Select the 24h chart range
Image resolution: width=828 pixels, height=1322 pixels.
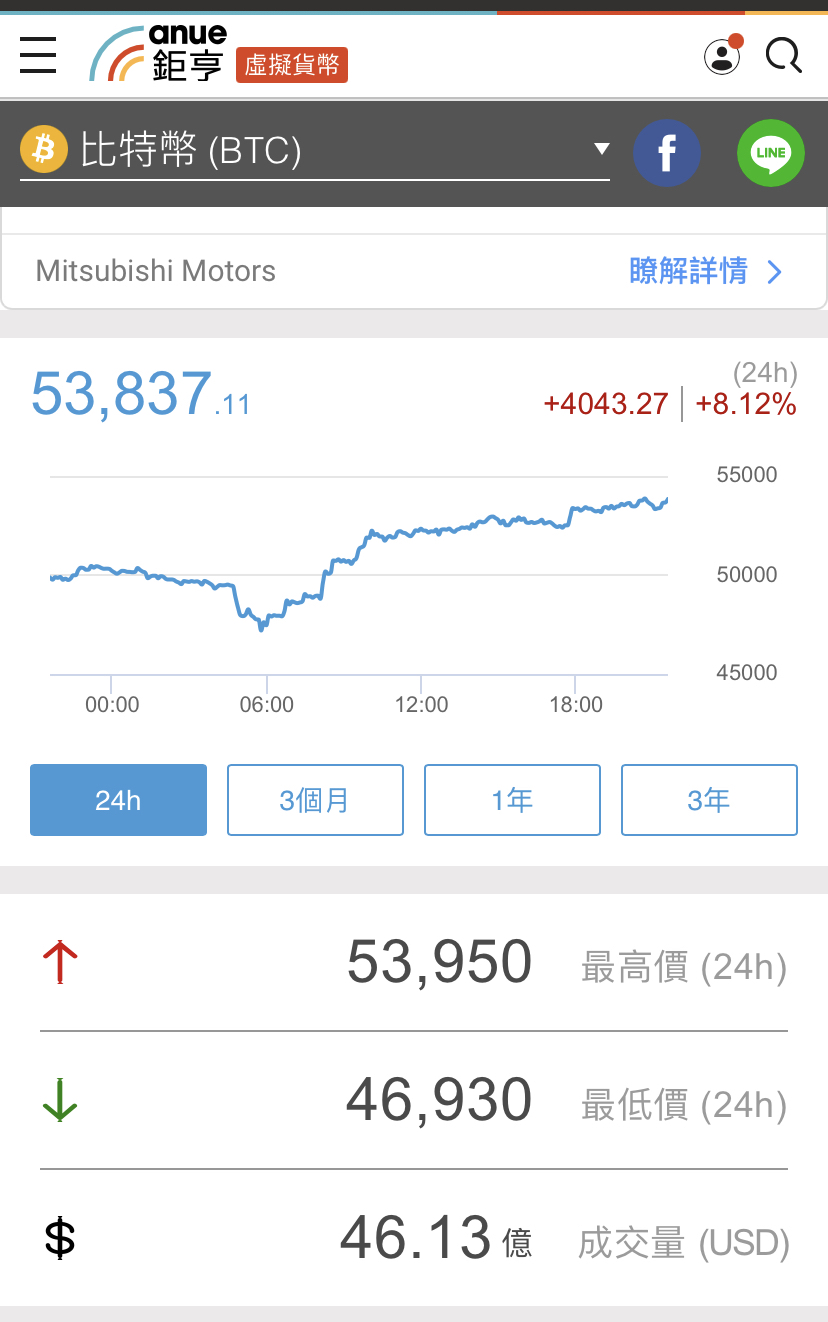tap(118, 800)
